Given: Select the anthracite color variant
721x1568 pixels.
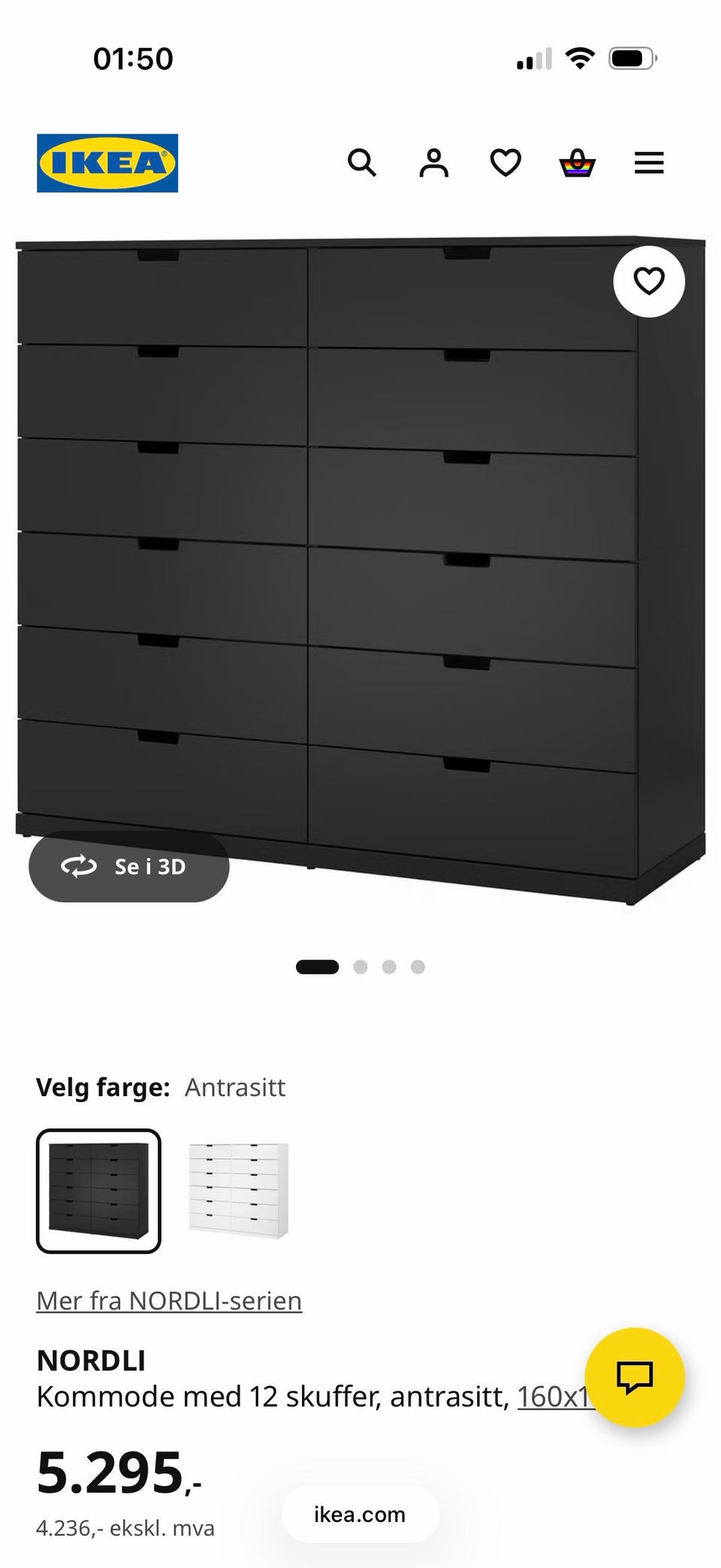Looking at the screenshot, I should click(x=98, y=1191).
